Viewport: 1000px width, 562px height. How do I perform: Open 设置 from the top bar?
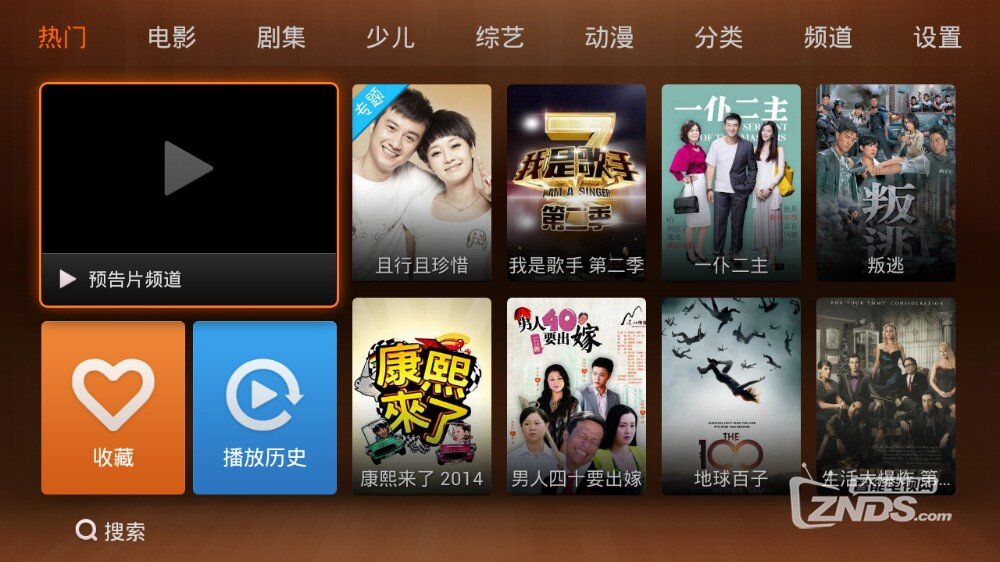tap(937, 38)
